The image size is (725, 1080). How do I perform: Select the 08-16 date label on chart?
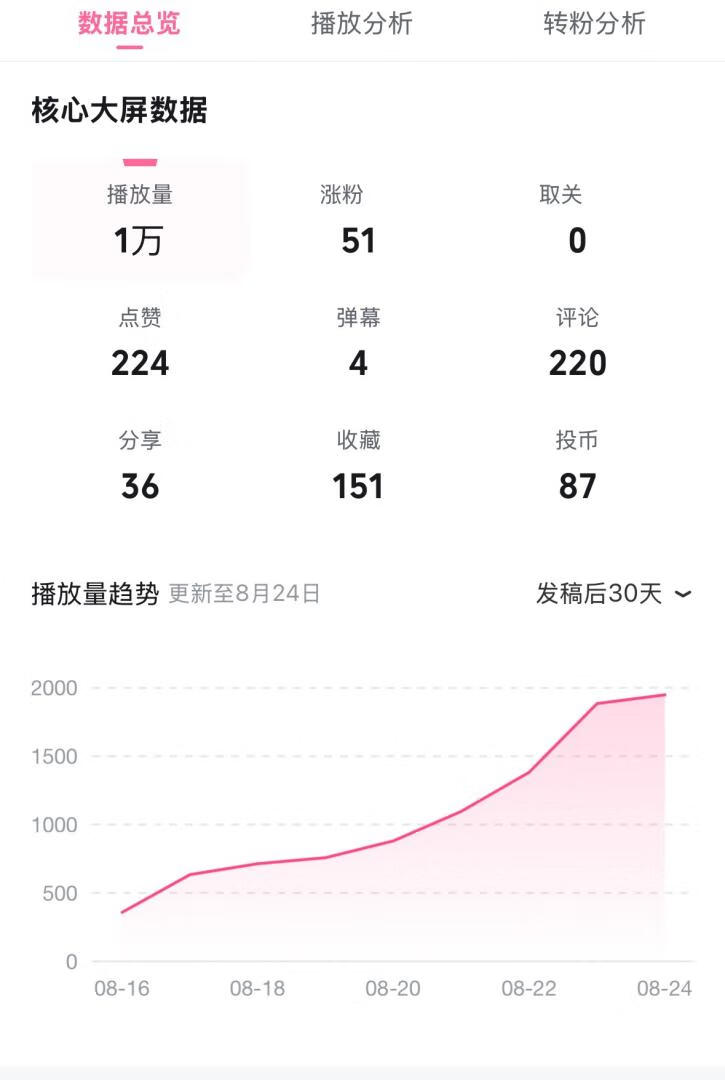pyautogui.click(x=122, y=988)
